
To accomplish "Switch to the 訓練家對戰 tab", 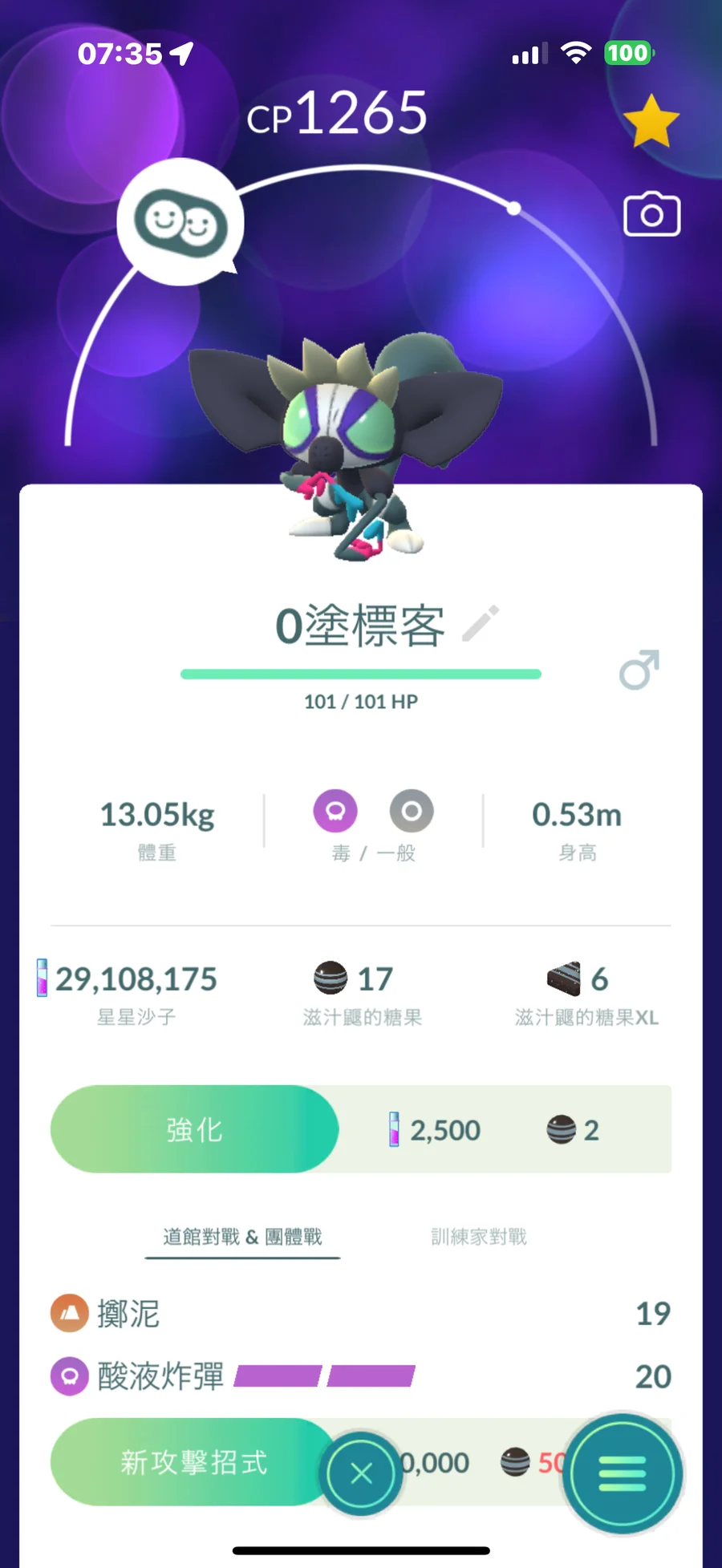I will tap(479, 1237).
